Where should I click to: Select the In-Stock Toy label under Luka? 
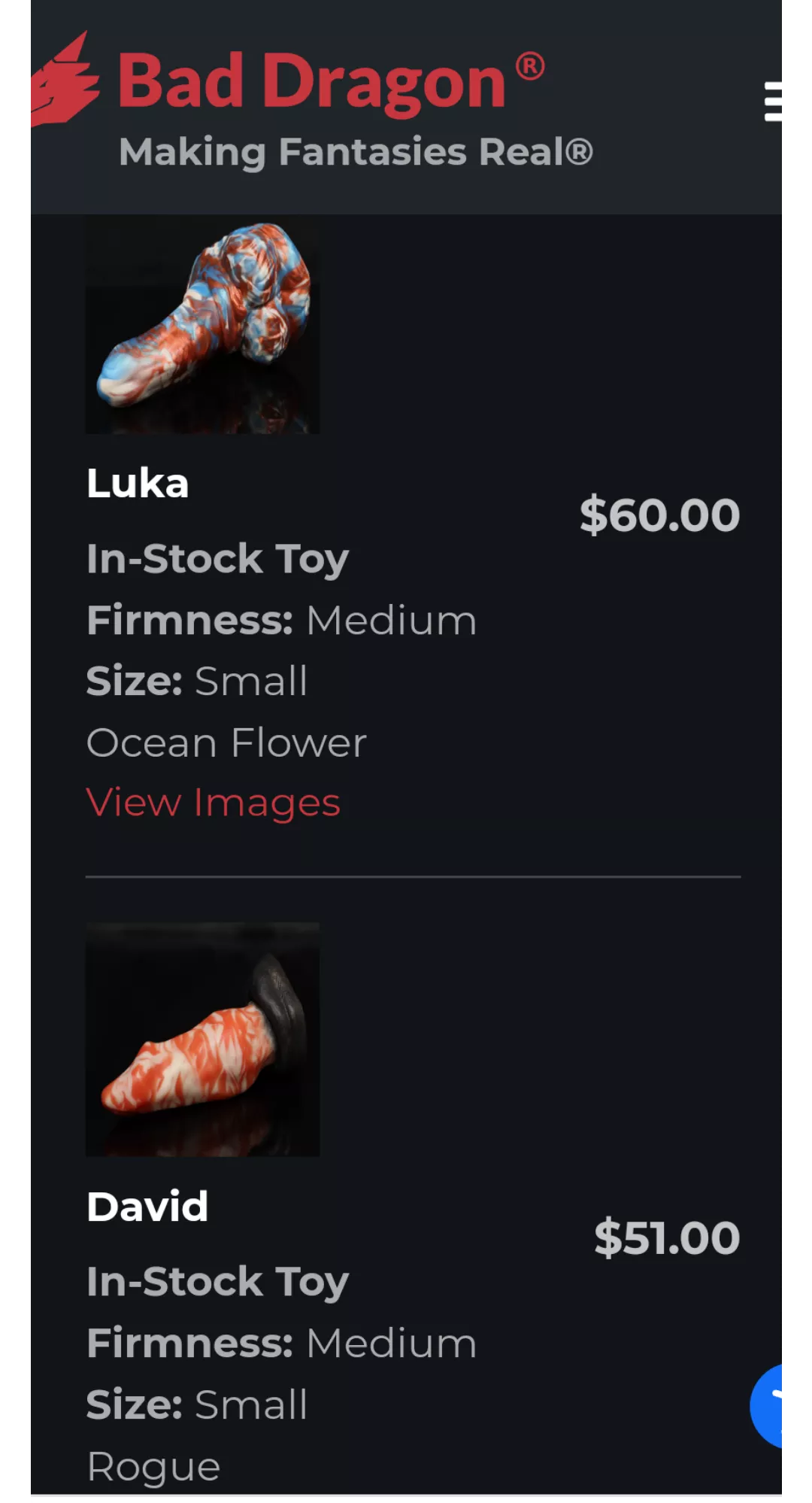tap(217, 558)
